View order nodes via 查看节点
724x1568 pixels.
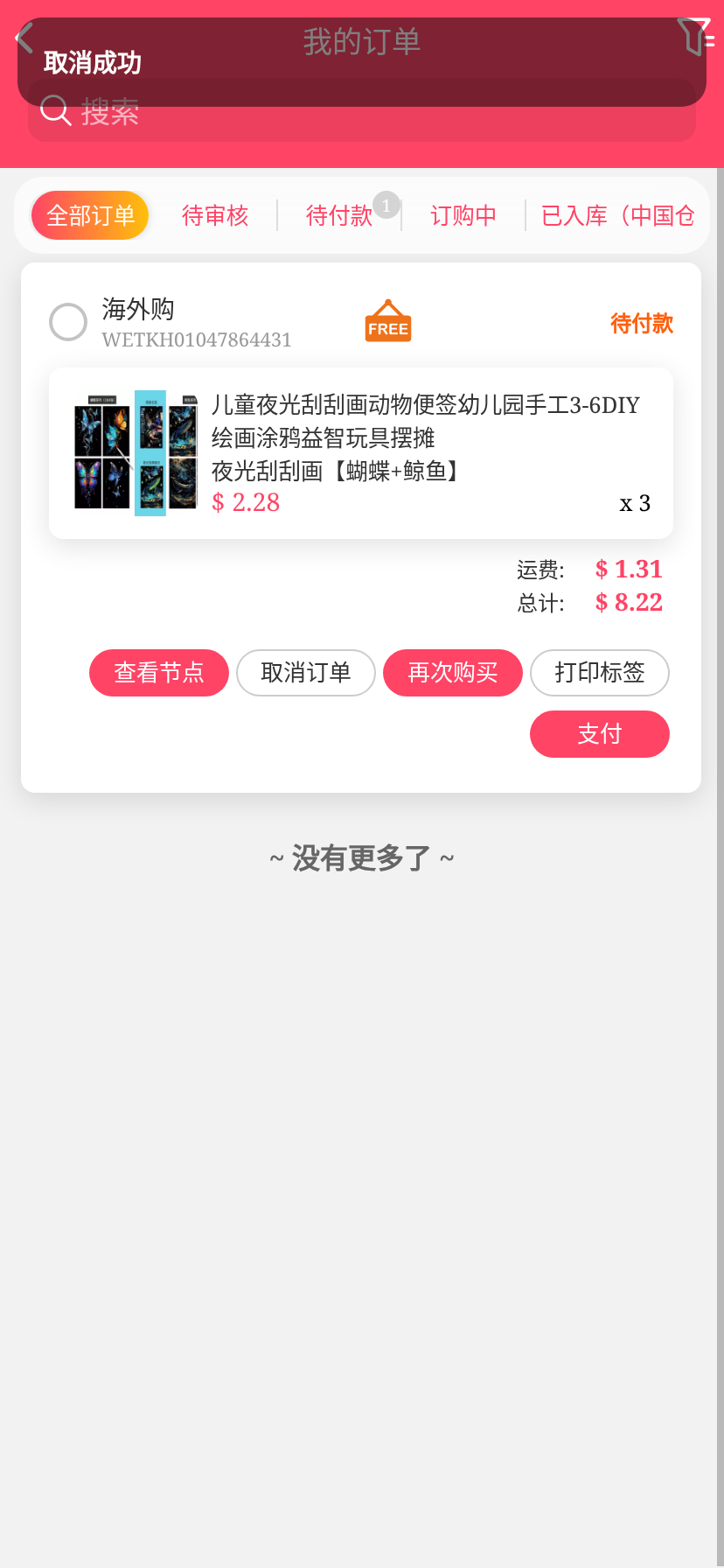[x=159, y=673]
